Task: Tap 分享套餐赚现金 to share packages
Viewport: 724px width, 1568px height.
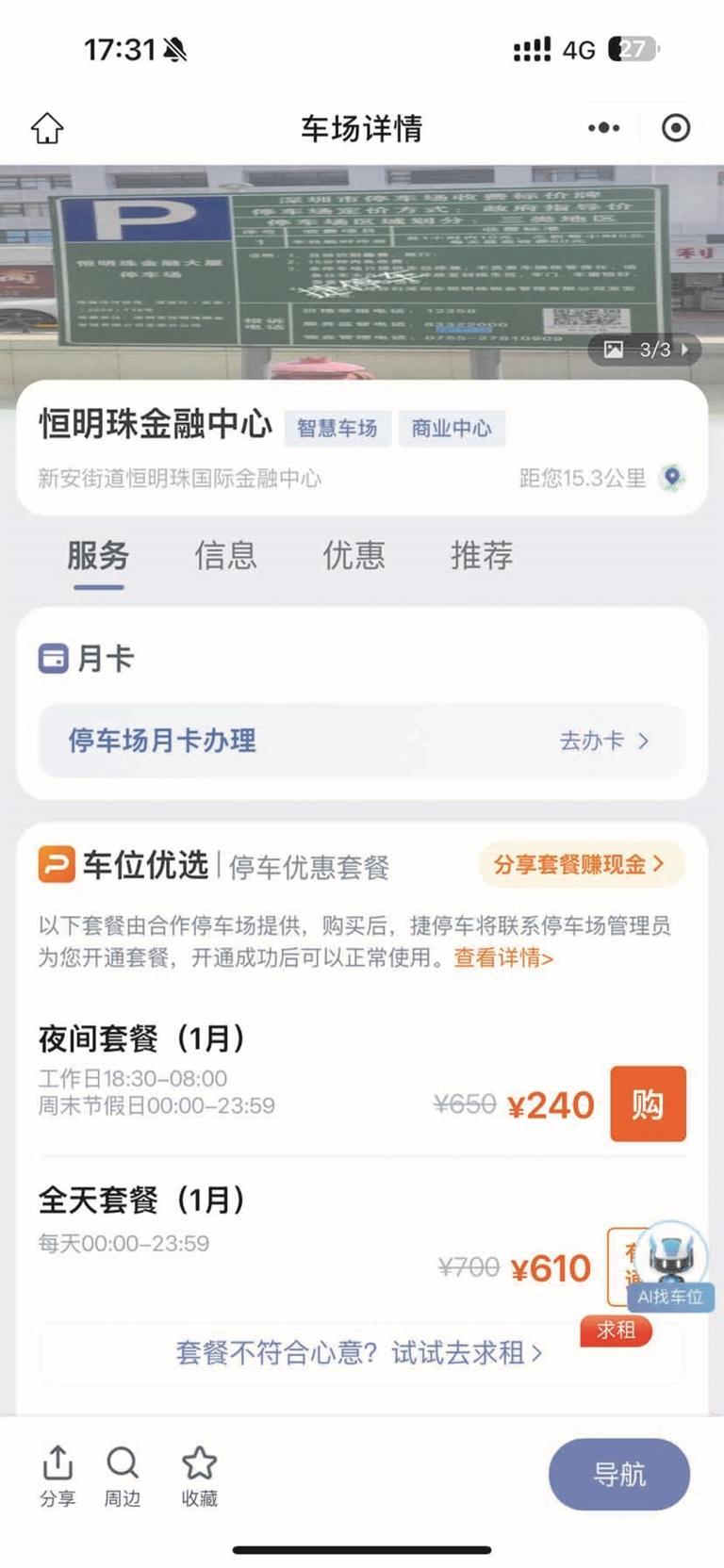Action: 579,864
